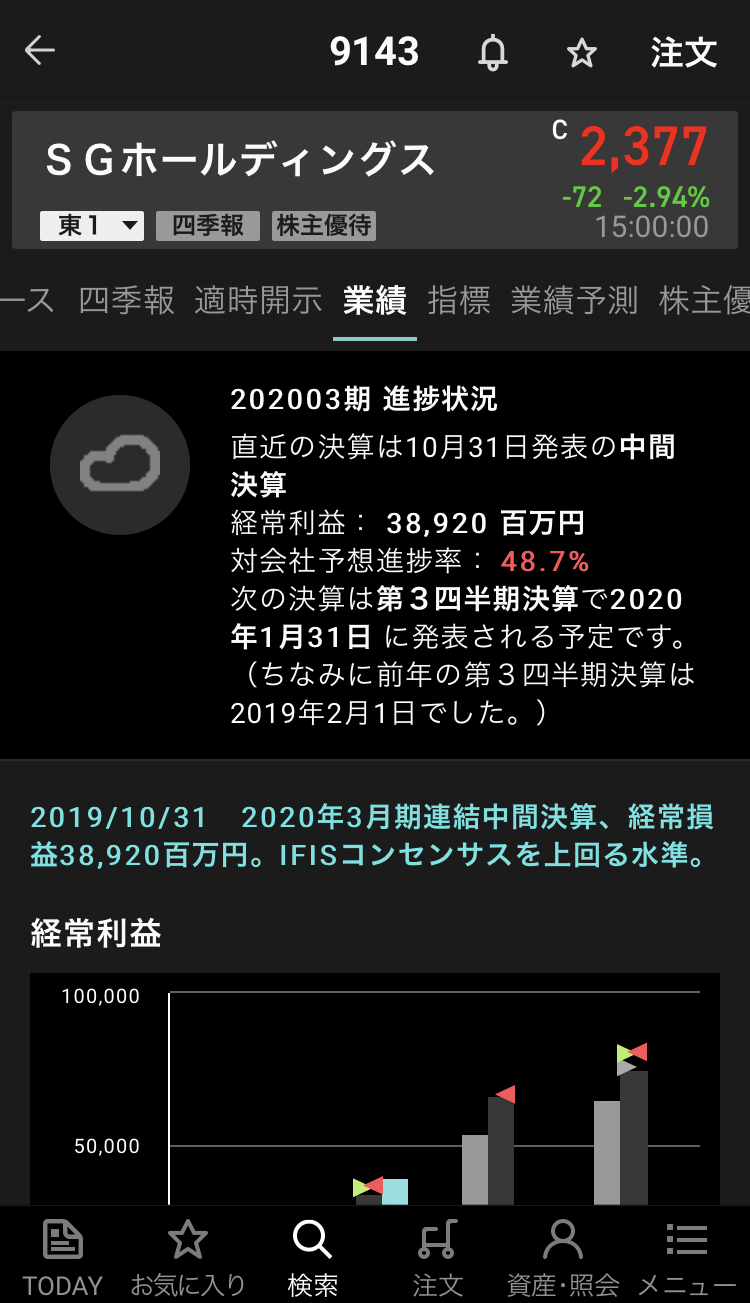Screen dimensions: 750x1303
Task: Open メニュー in the bottom navigation
Action: 687,1258
